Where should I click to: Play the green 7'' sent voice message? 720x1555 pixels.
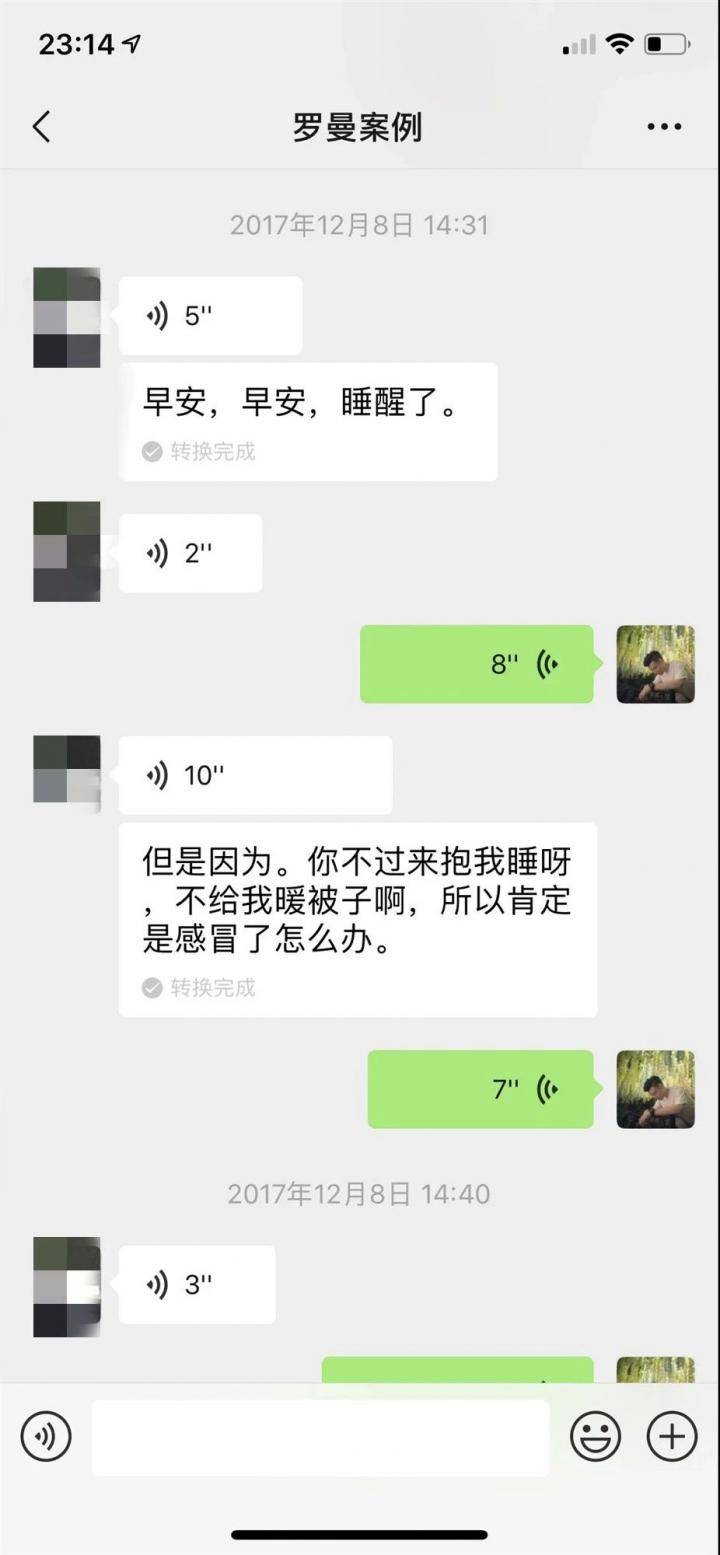[x=480, y=1089]
